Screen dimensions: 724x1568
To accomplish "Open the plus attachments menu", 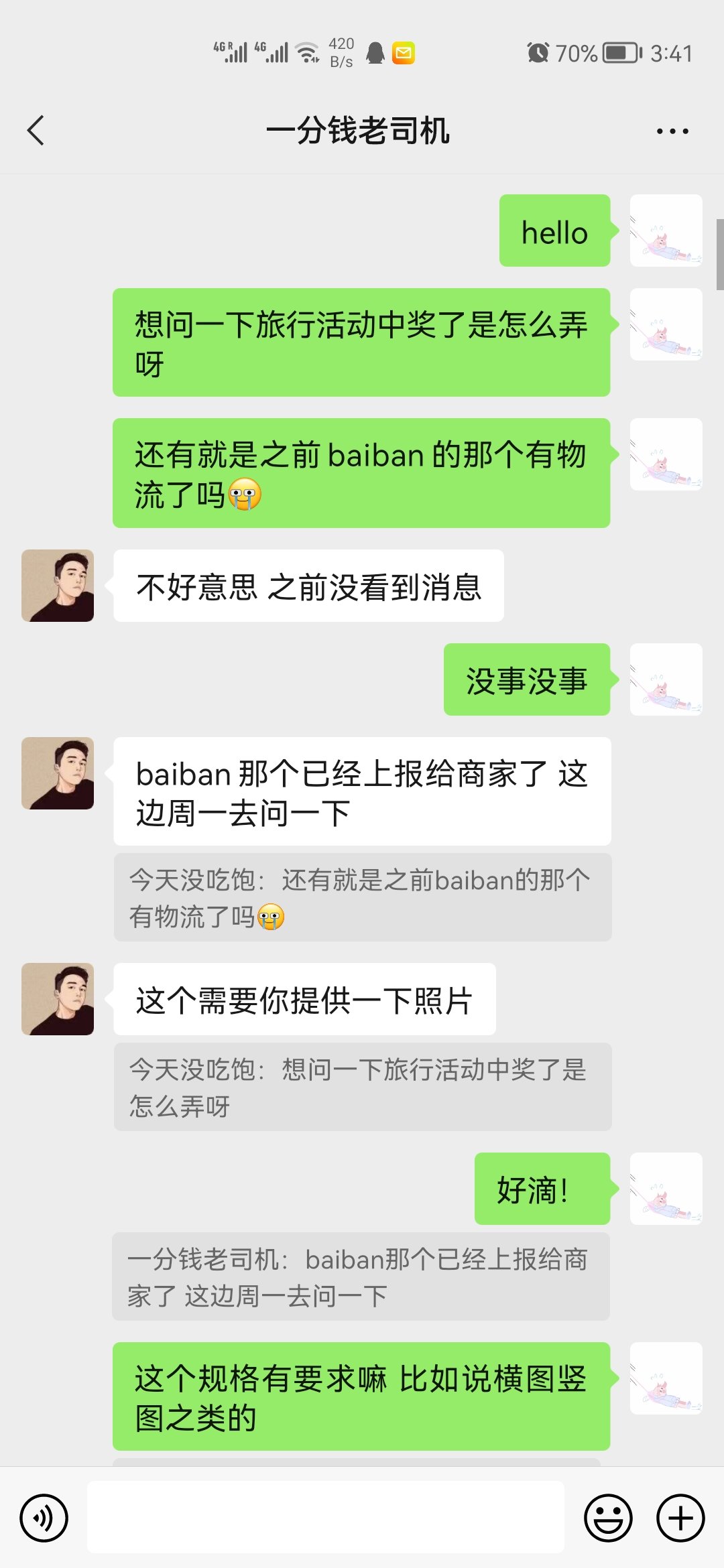I will point(680,1518).
